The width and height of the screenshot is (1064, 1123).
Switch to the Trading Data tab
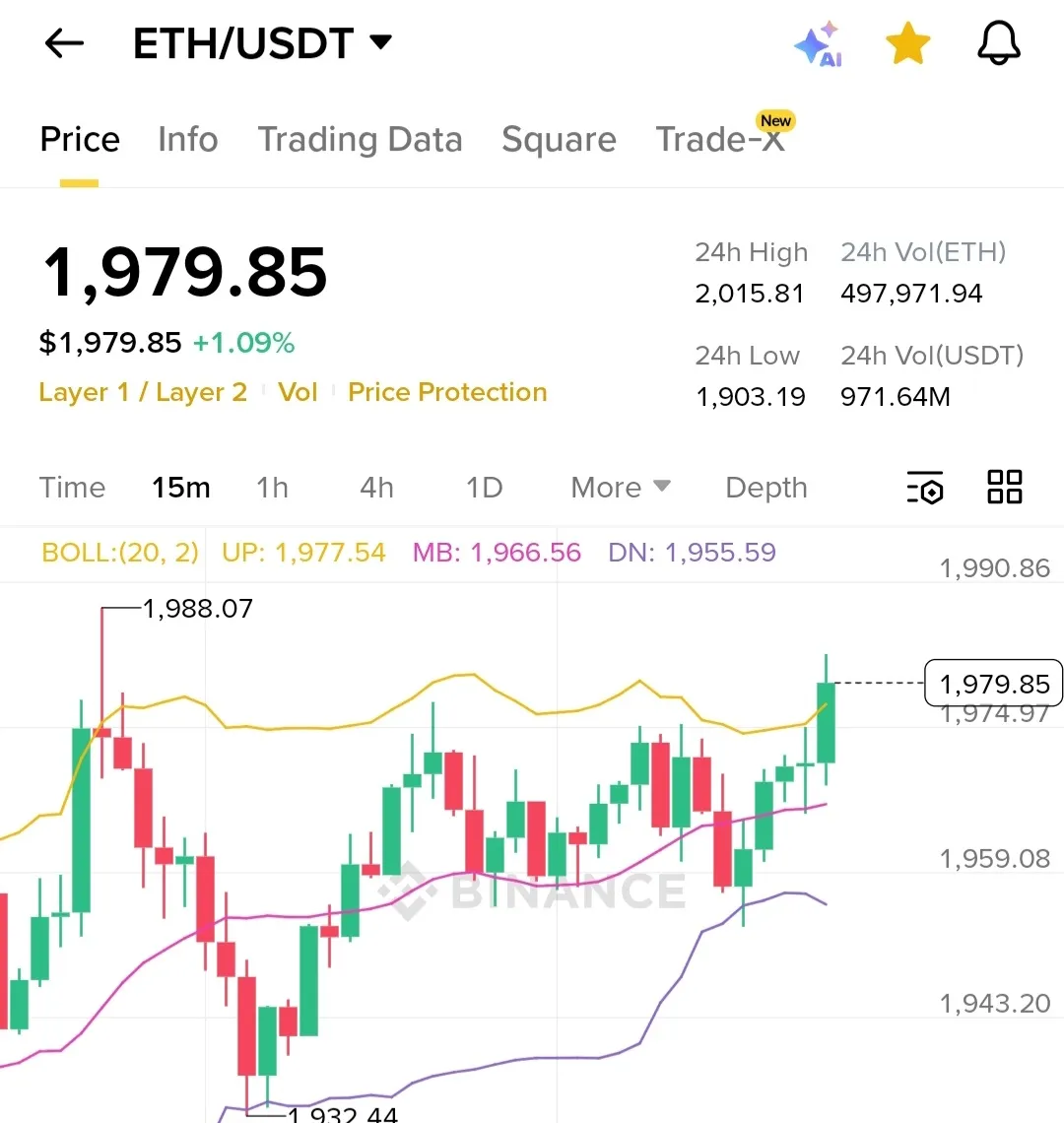360,140
